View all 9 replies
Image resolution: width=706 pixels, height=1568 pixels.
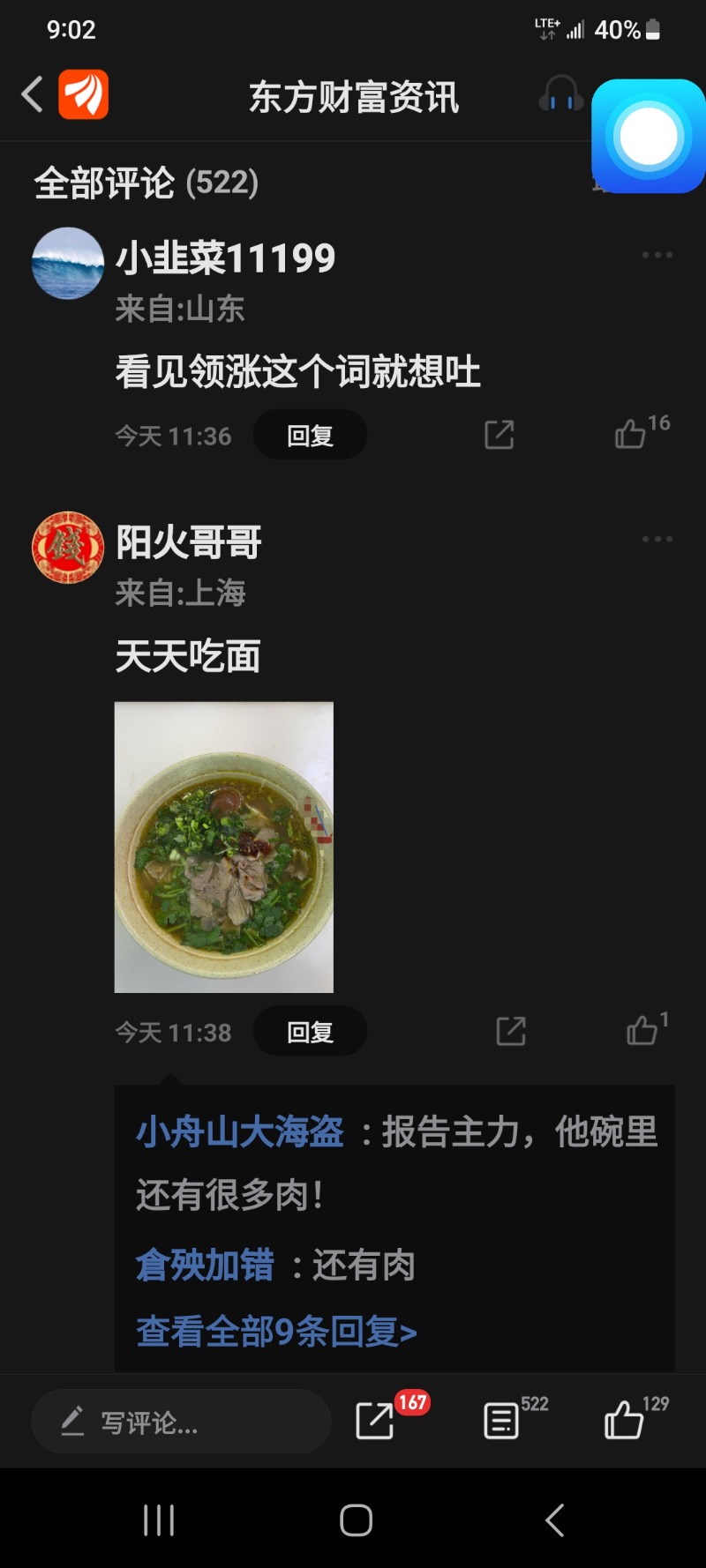276,1332
